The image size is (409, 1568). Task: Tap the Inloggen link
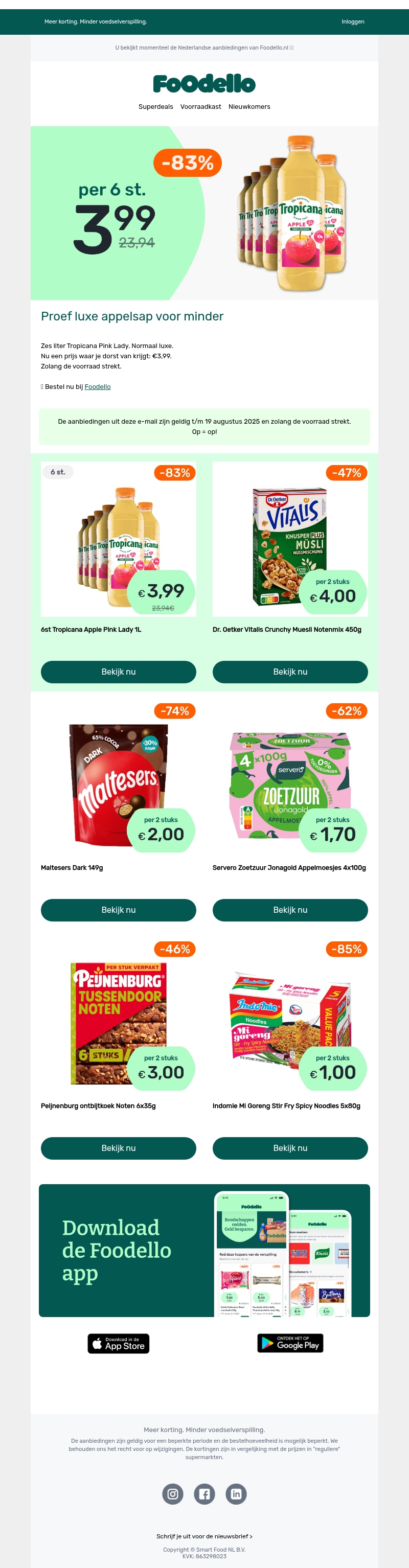[x=352, y=22]
